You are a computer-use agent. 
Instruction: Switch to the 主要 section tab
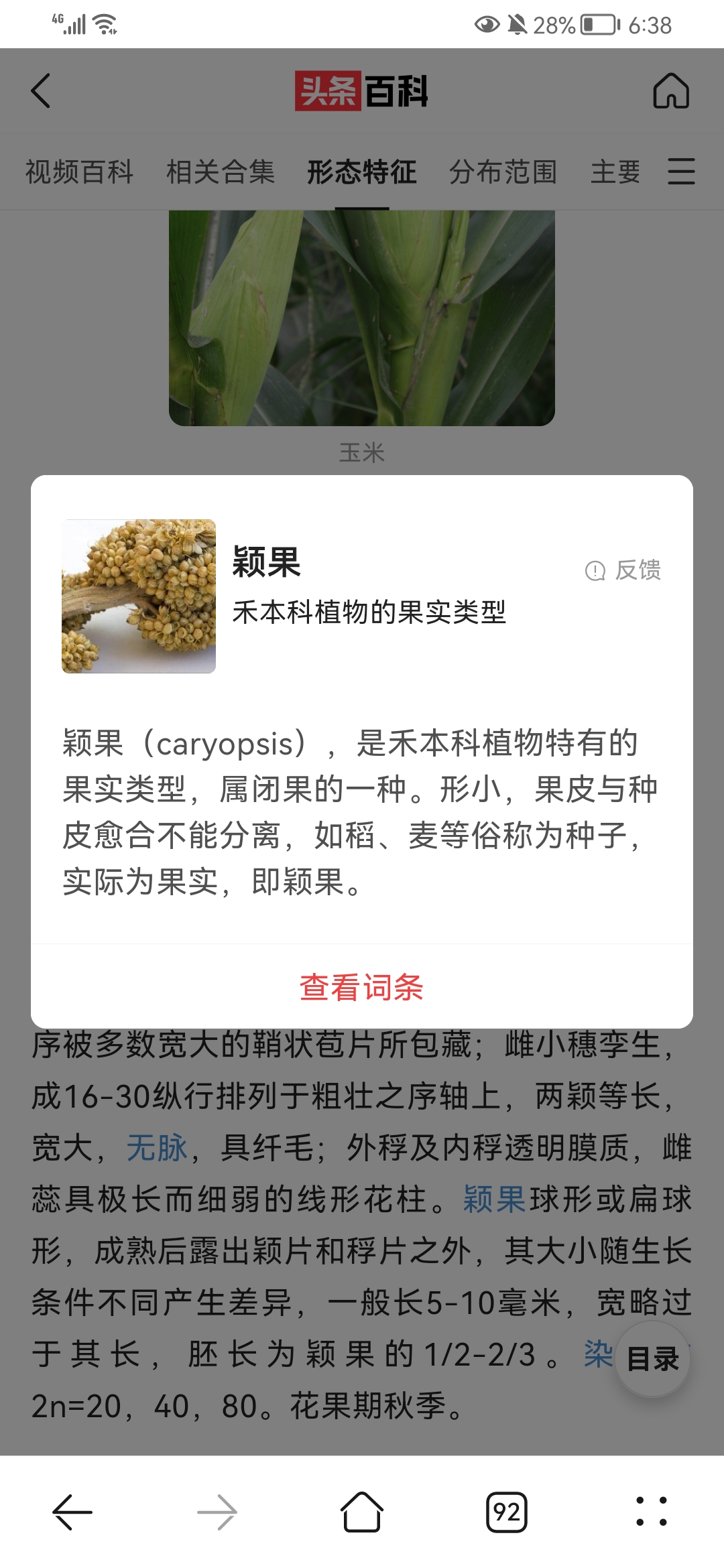tap(615, 172)
